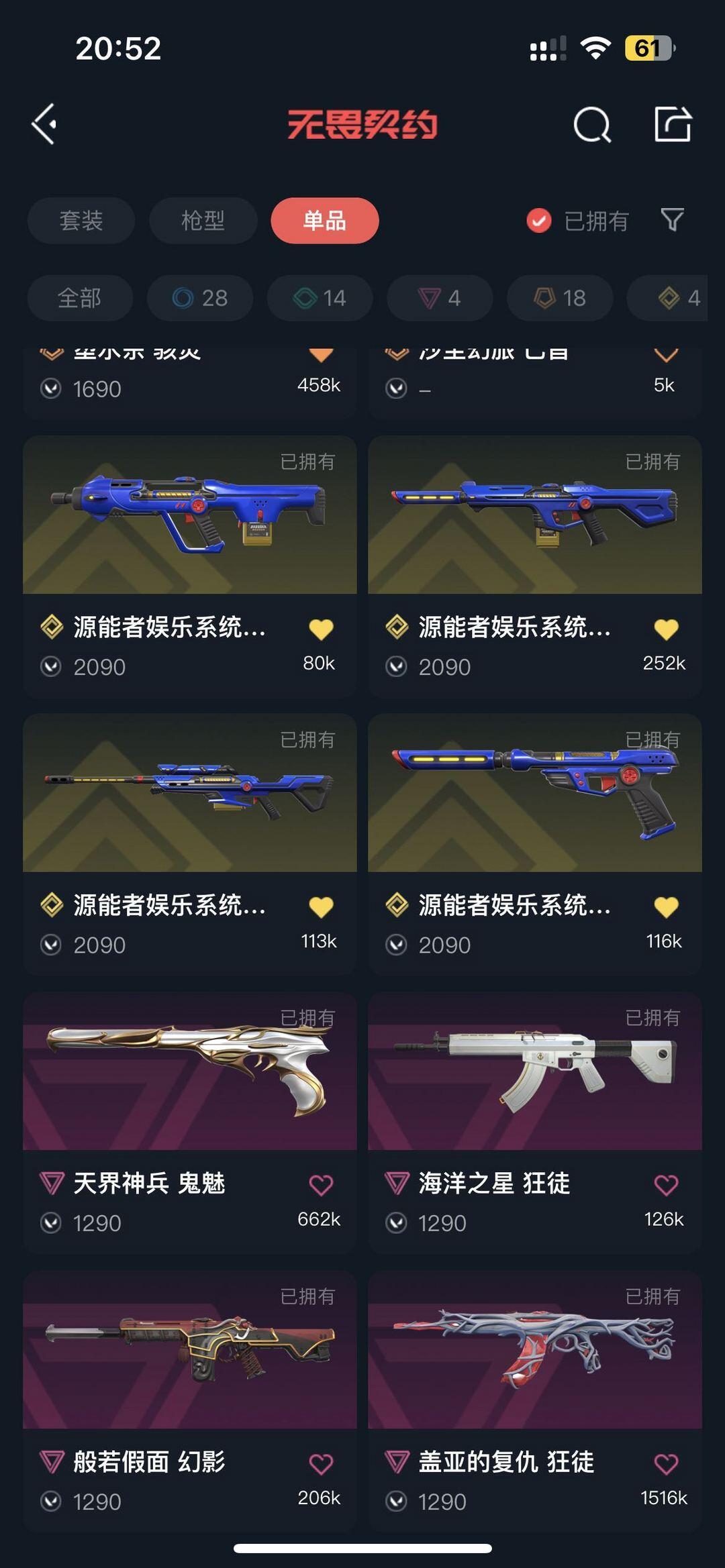This screenshot has width=725, height=1568.
Task: Select the gold tier filter at far right
Action: pyautogui.click(x=675, y=298)
